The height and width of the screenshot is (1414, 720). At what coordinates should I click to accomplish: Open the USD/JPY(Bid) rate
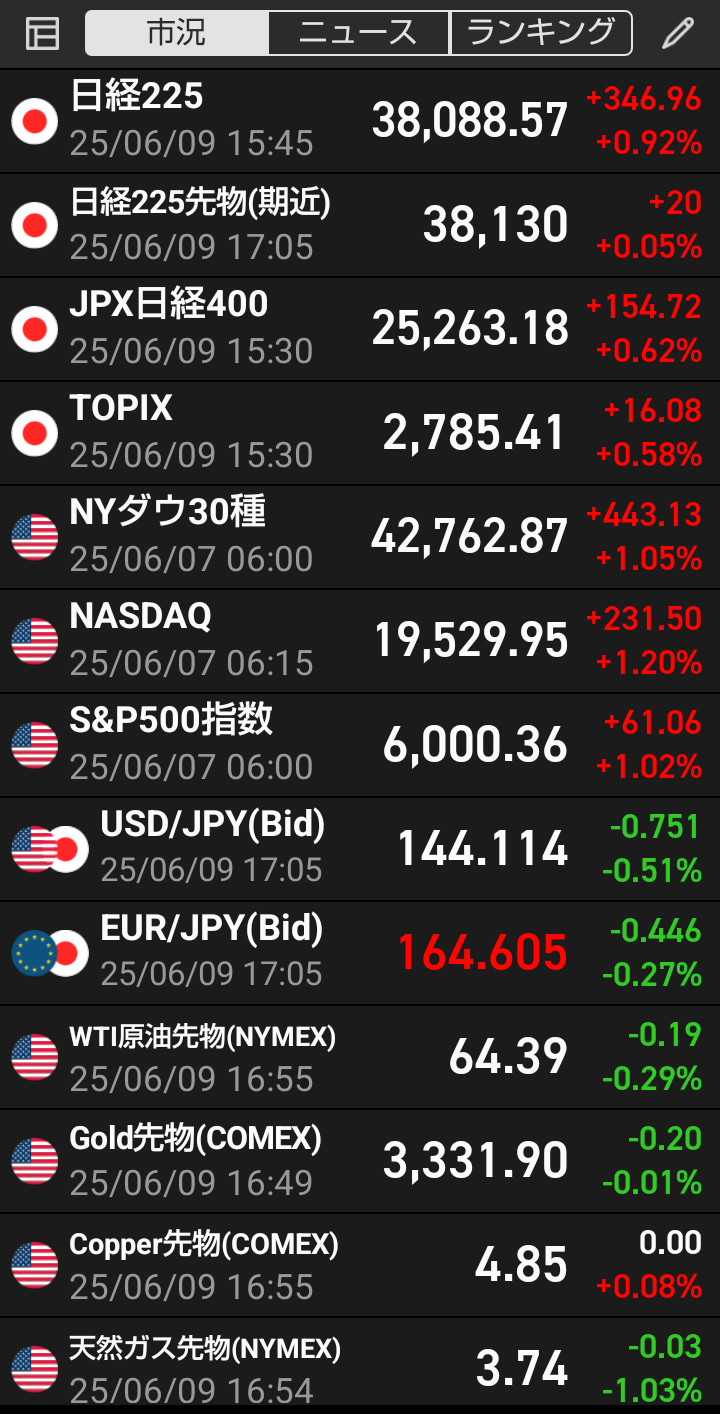[x=360, y=849]
